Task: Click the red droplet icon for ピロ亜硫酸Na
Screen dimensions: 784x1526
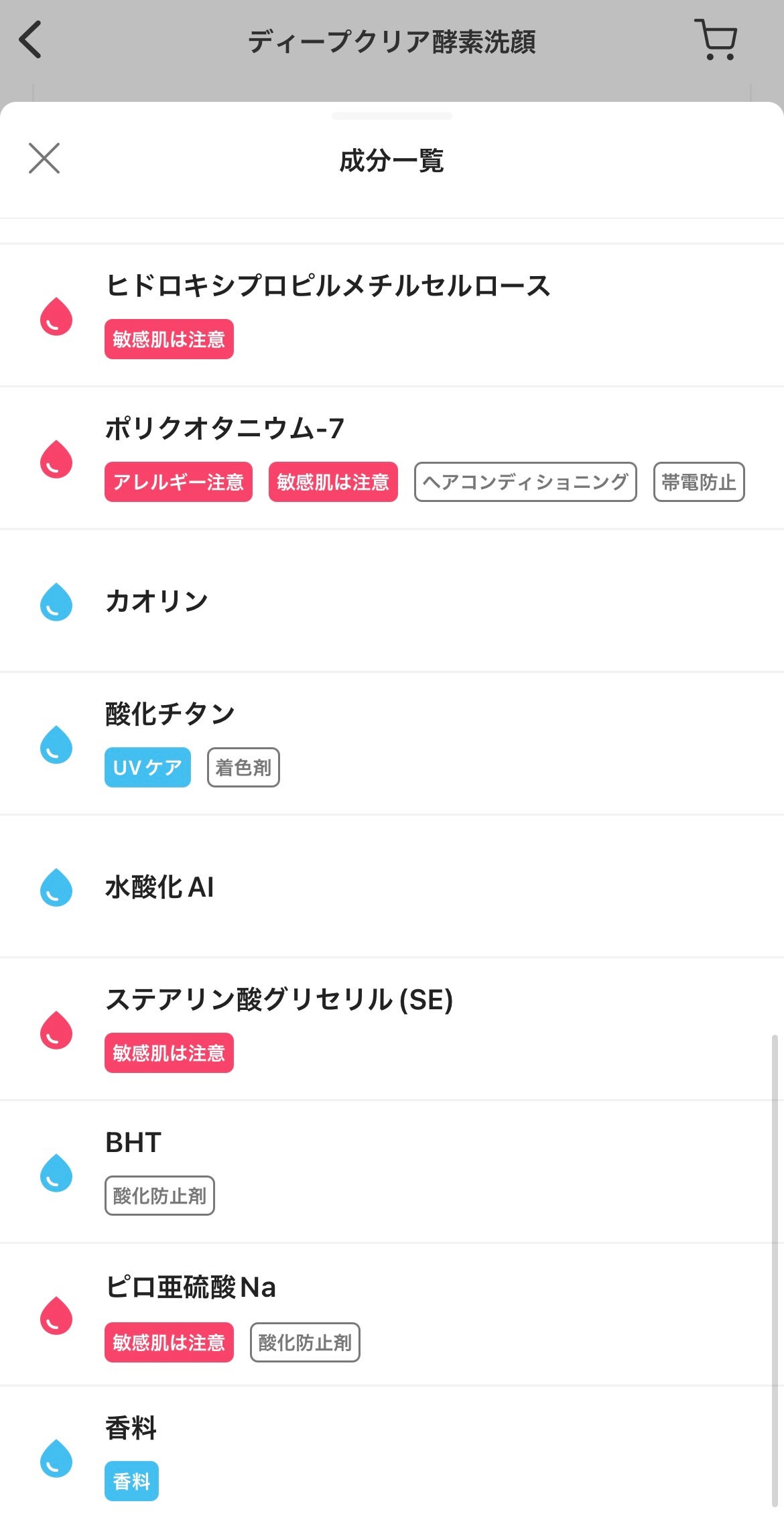Action: coord(56,1316)
